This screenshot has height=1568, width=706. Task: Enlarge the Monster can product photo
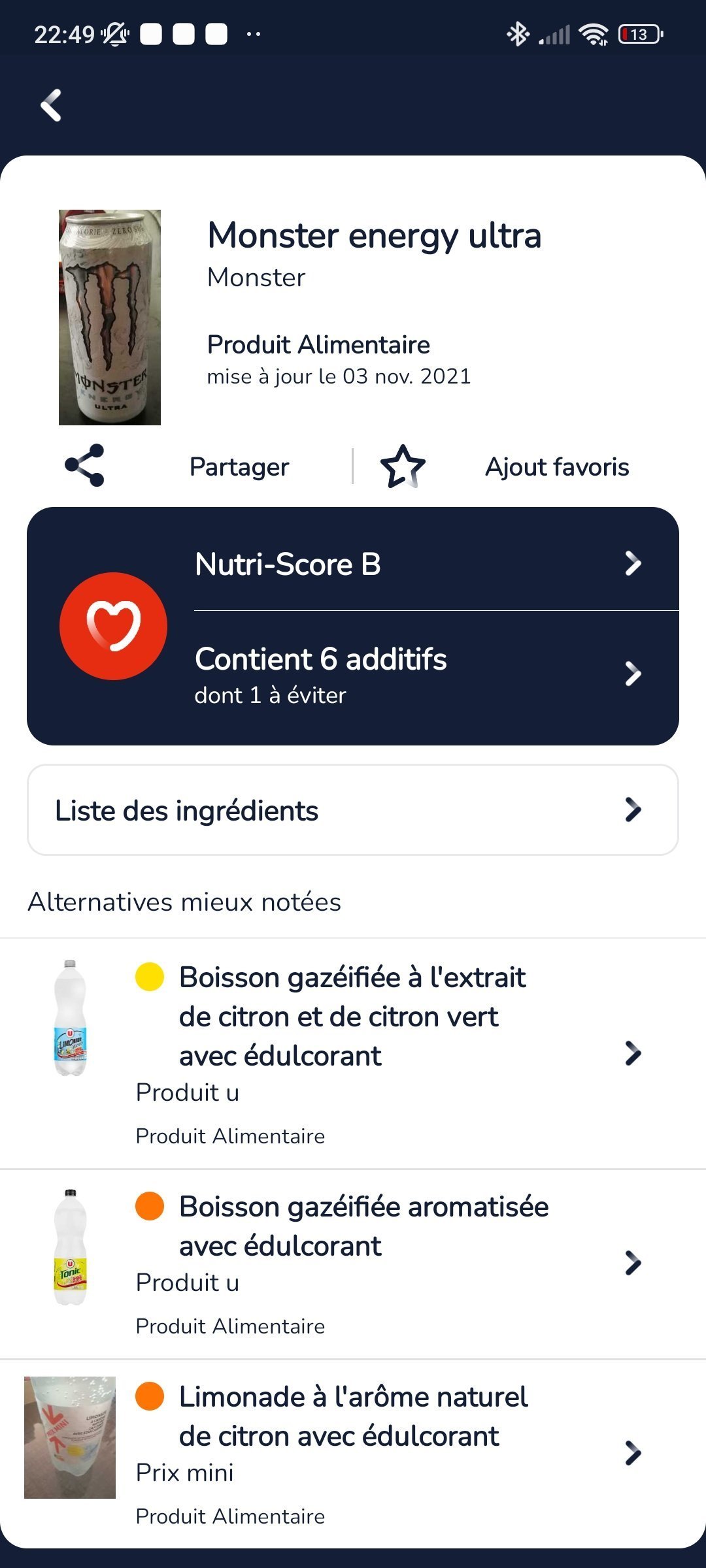[x=110, y=318]
